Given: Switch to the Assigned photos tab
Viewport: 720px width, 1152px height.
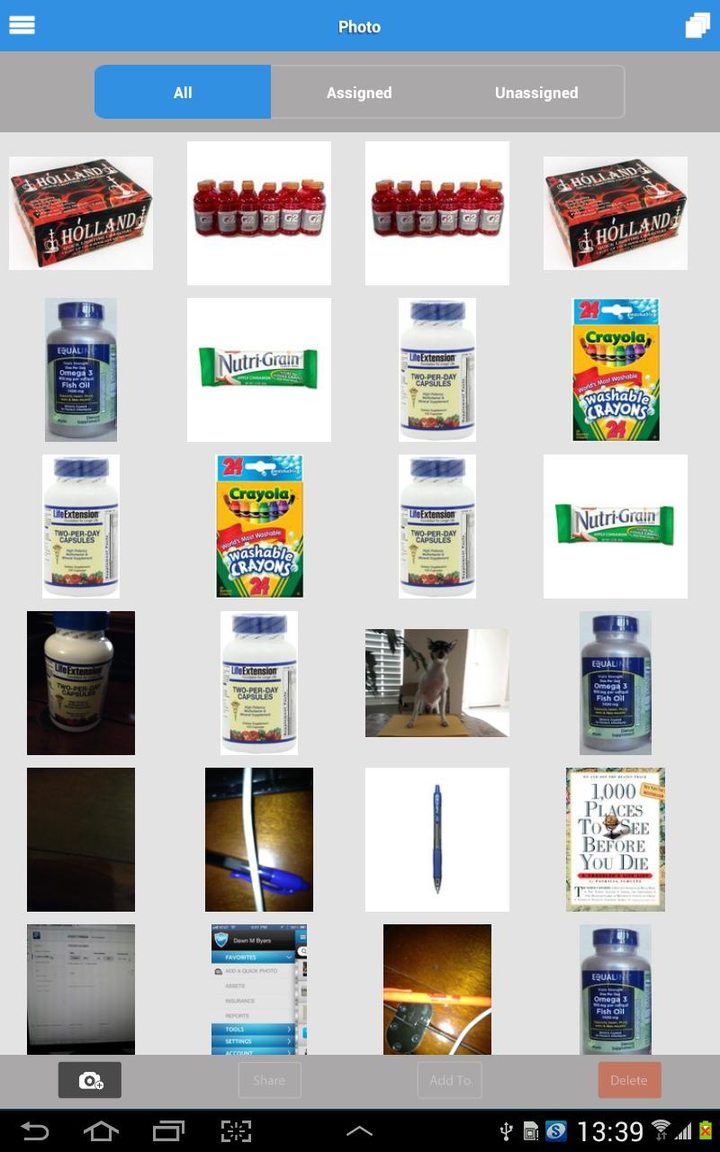Looking at the screenshot, I should (x=358, y=91).
